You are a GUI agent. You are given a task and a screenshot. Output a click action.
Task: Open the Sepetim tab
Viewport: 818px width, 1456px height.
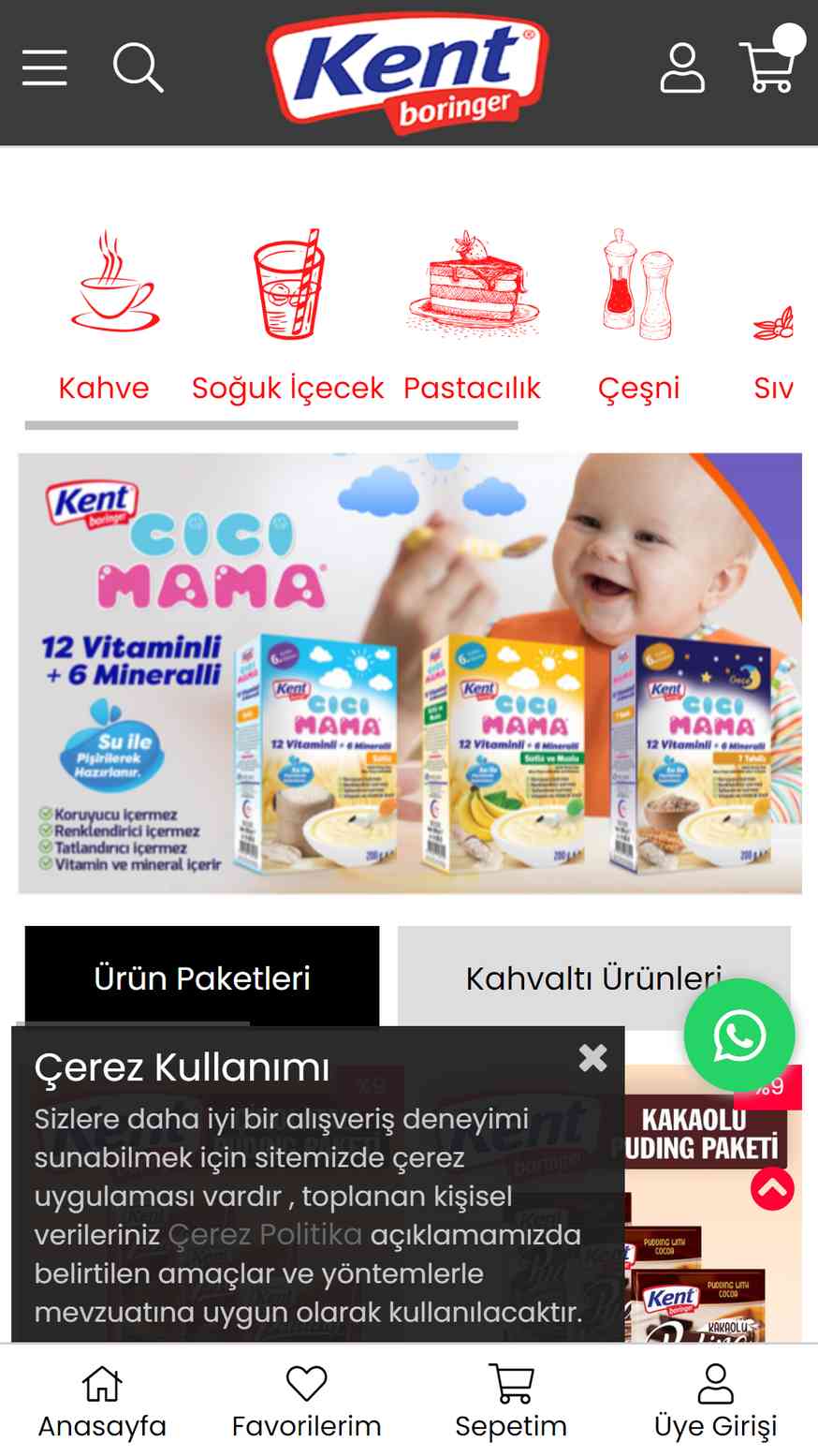511,1401
